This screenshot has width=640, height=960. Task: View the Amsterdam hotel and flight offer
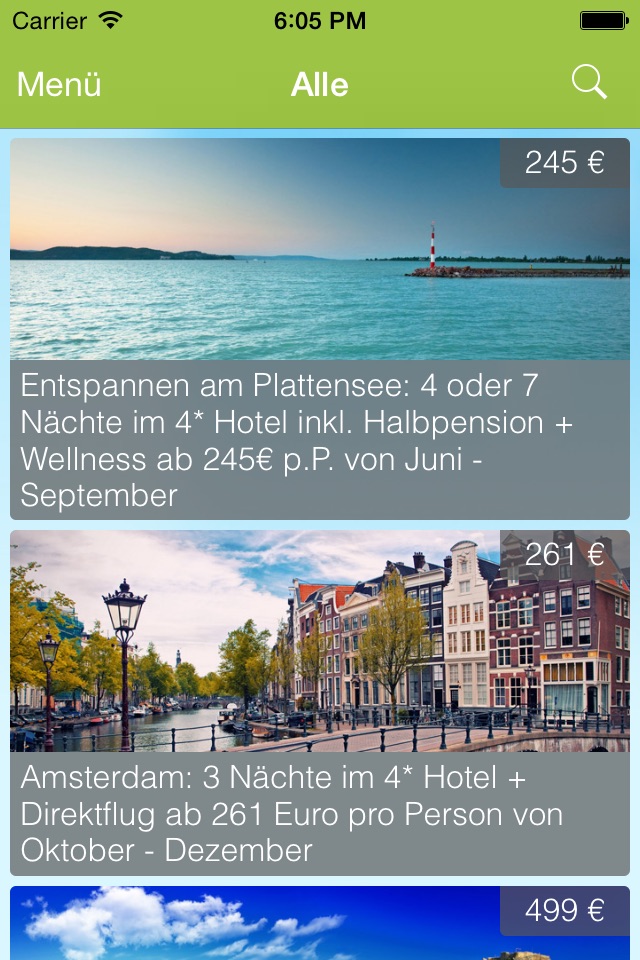click(320, 703)
